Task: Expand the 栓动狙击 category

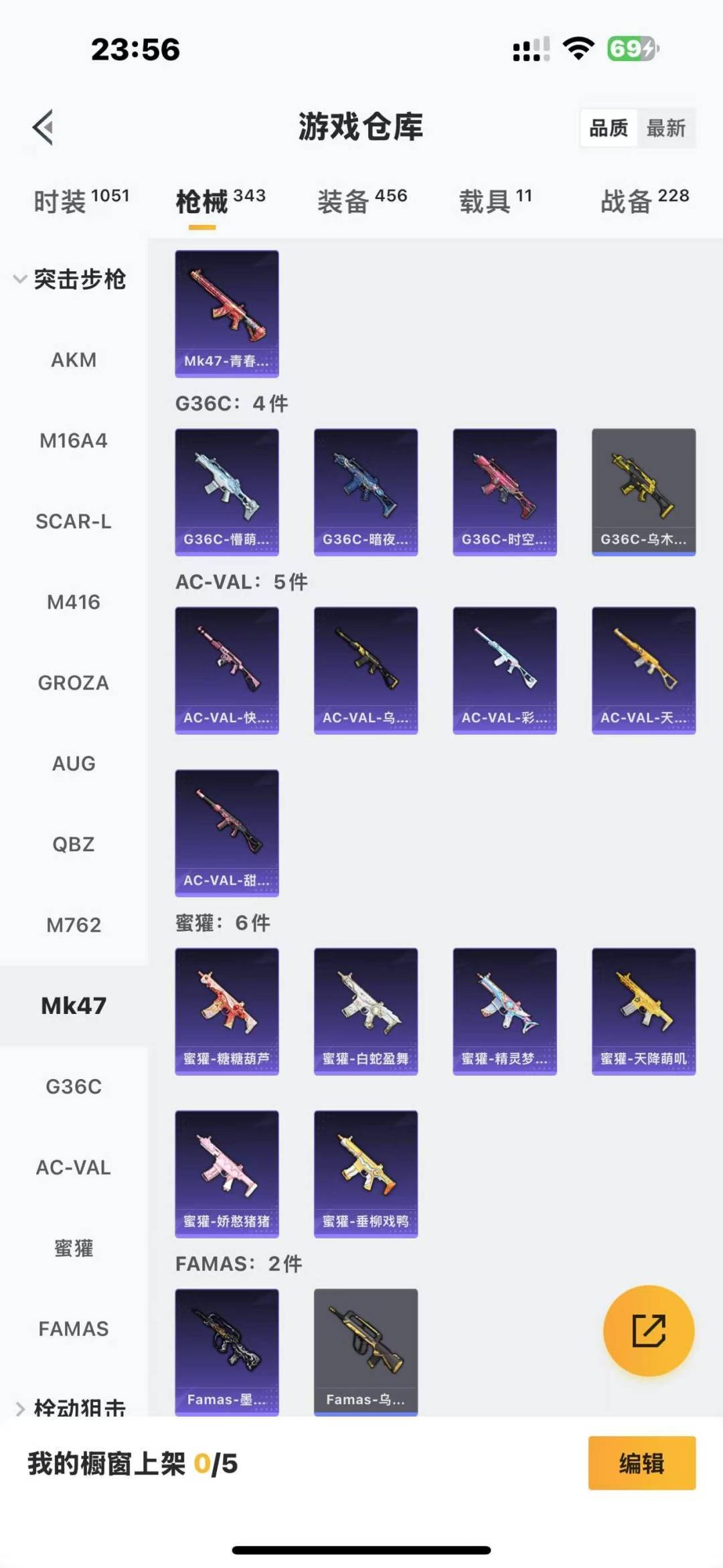Action: [70, 1408]
